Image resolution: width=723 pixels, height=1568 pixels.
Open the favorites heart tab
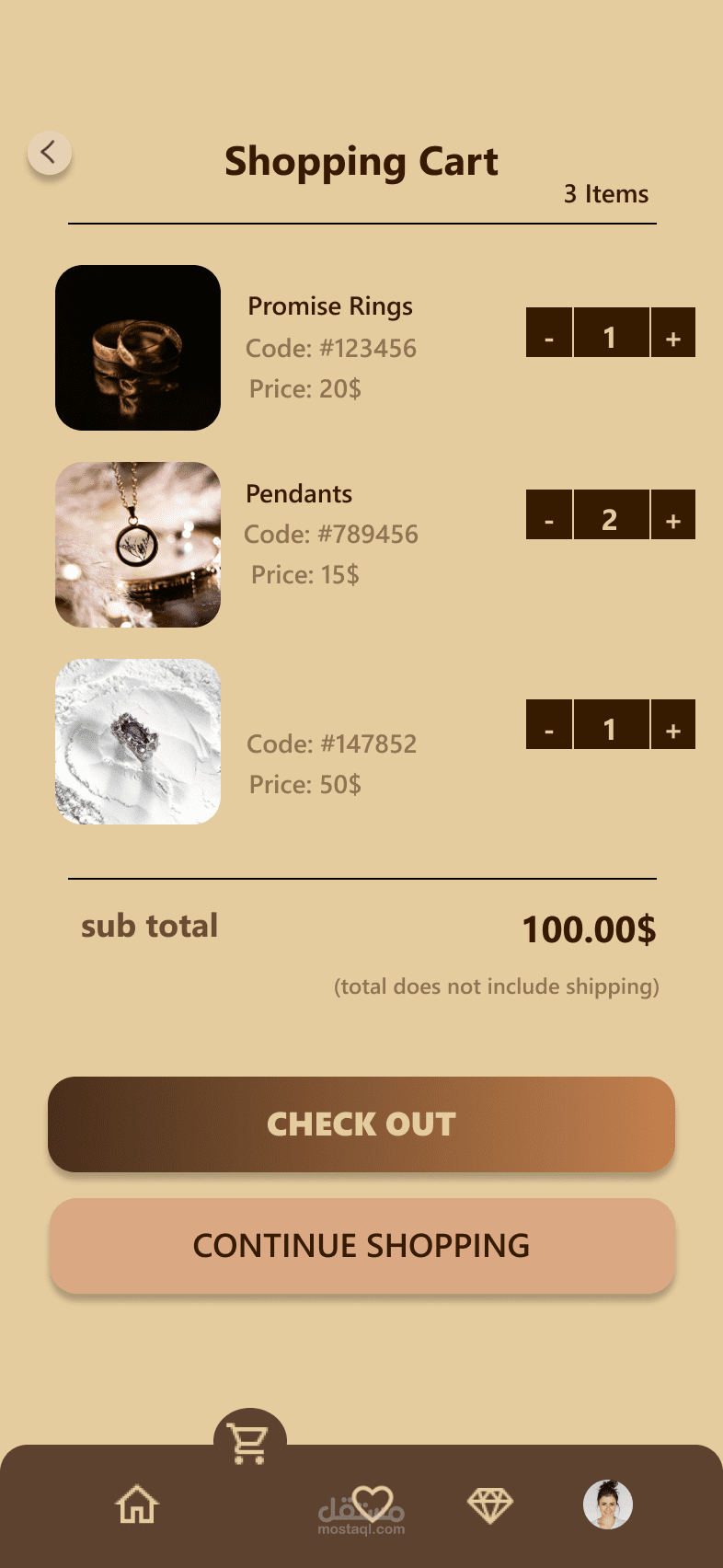(373, 1503)
